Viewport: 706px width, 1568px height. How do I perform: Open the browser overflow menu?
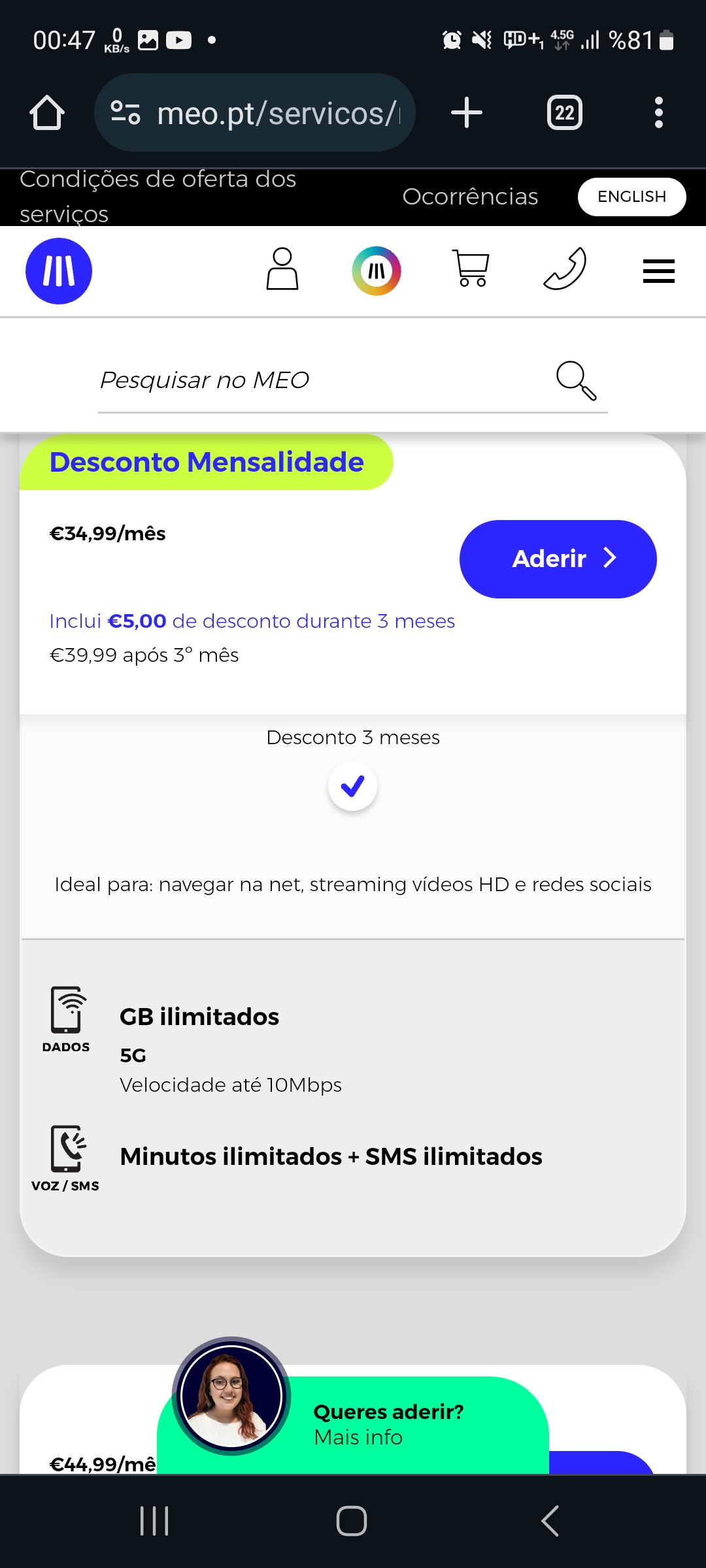tap(659, 112)
